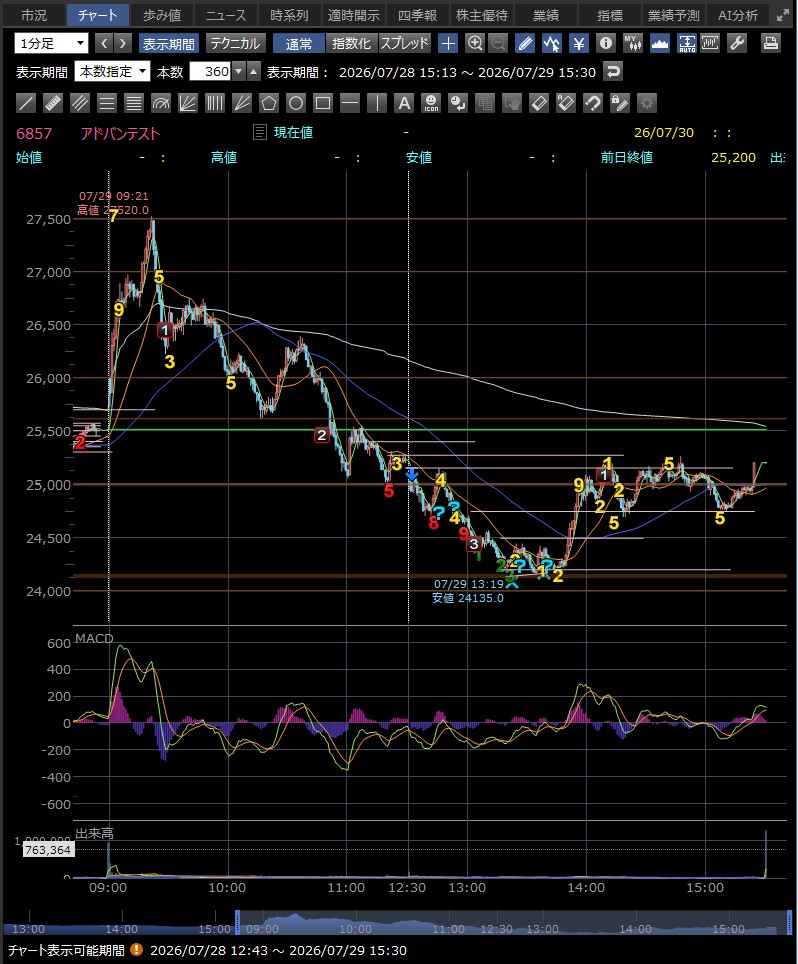Choose the text annotation A tool
The width and height of the screenshot is (798, 964).
point(404,103)
